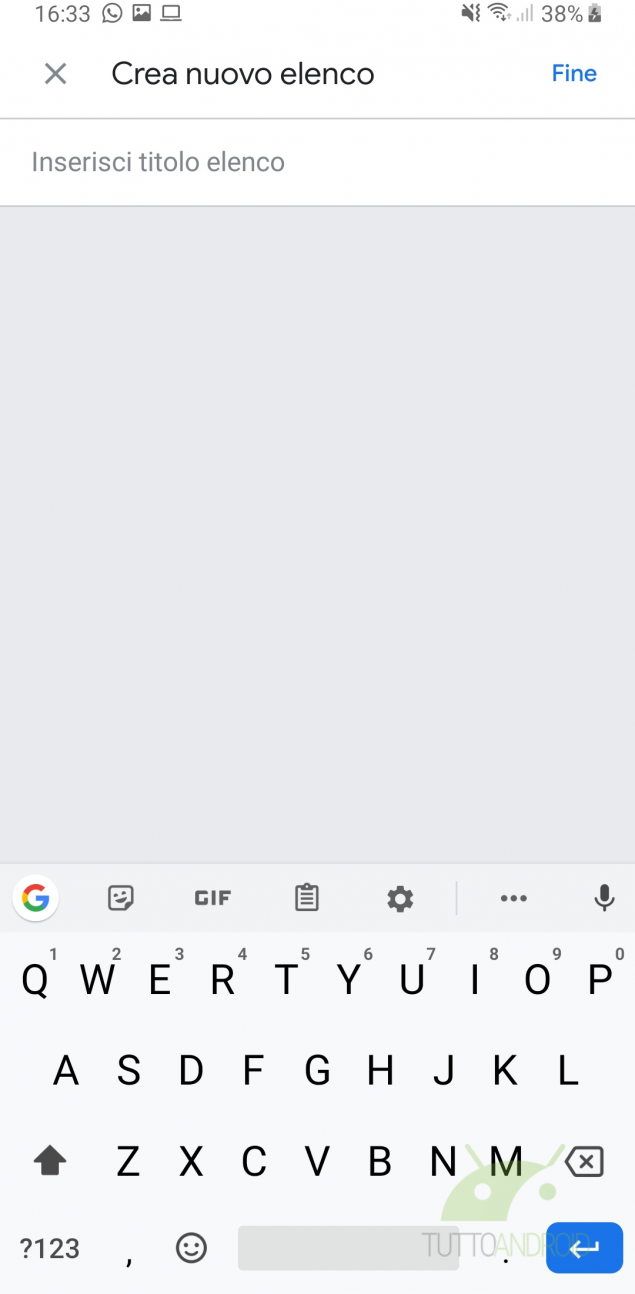Close the Crea nuovo elenco screen
The width and height of the screenshot is (635, 1294).
55,73
